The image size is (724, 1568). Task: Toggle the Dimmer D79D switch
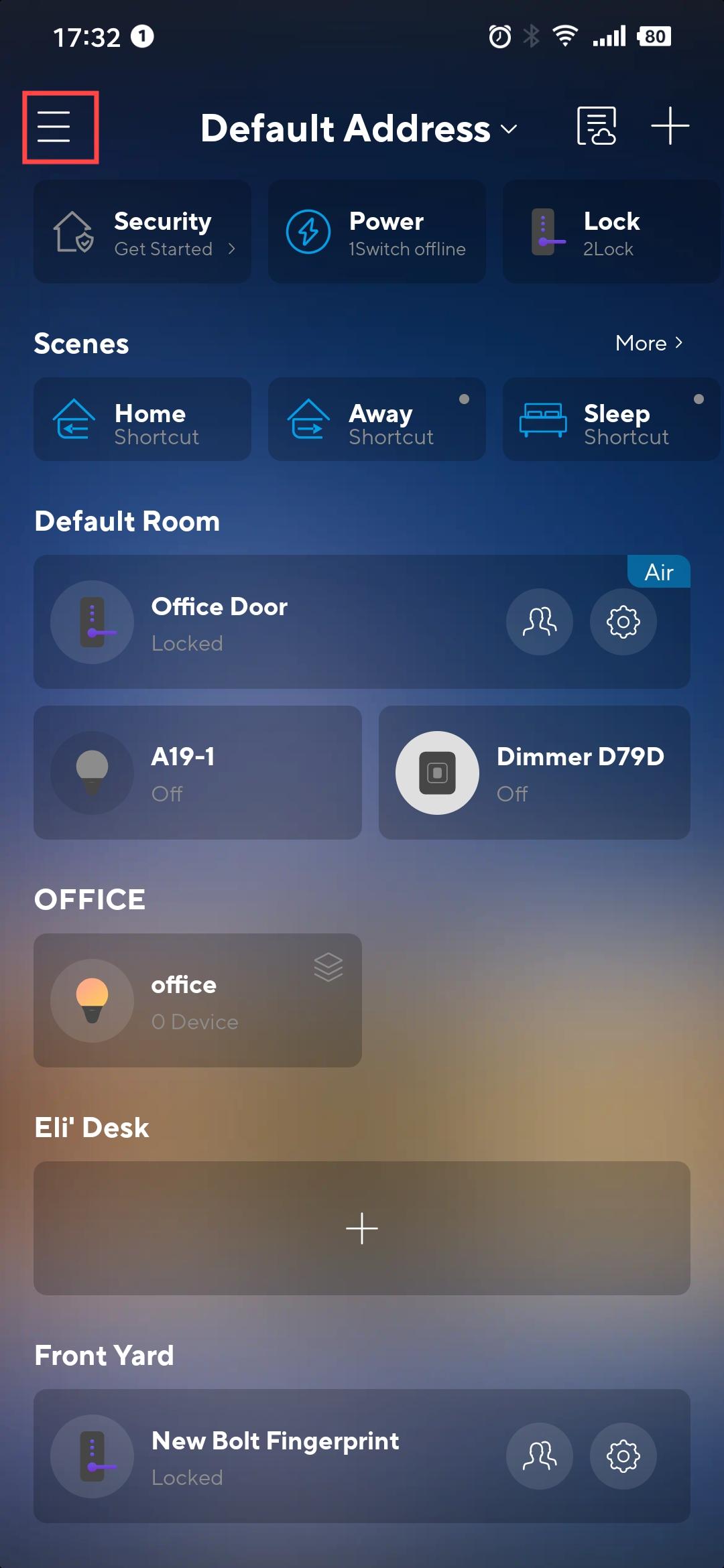point(437,773)
